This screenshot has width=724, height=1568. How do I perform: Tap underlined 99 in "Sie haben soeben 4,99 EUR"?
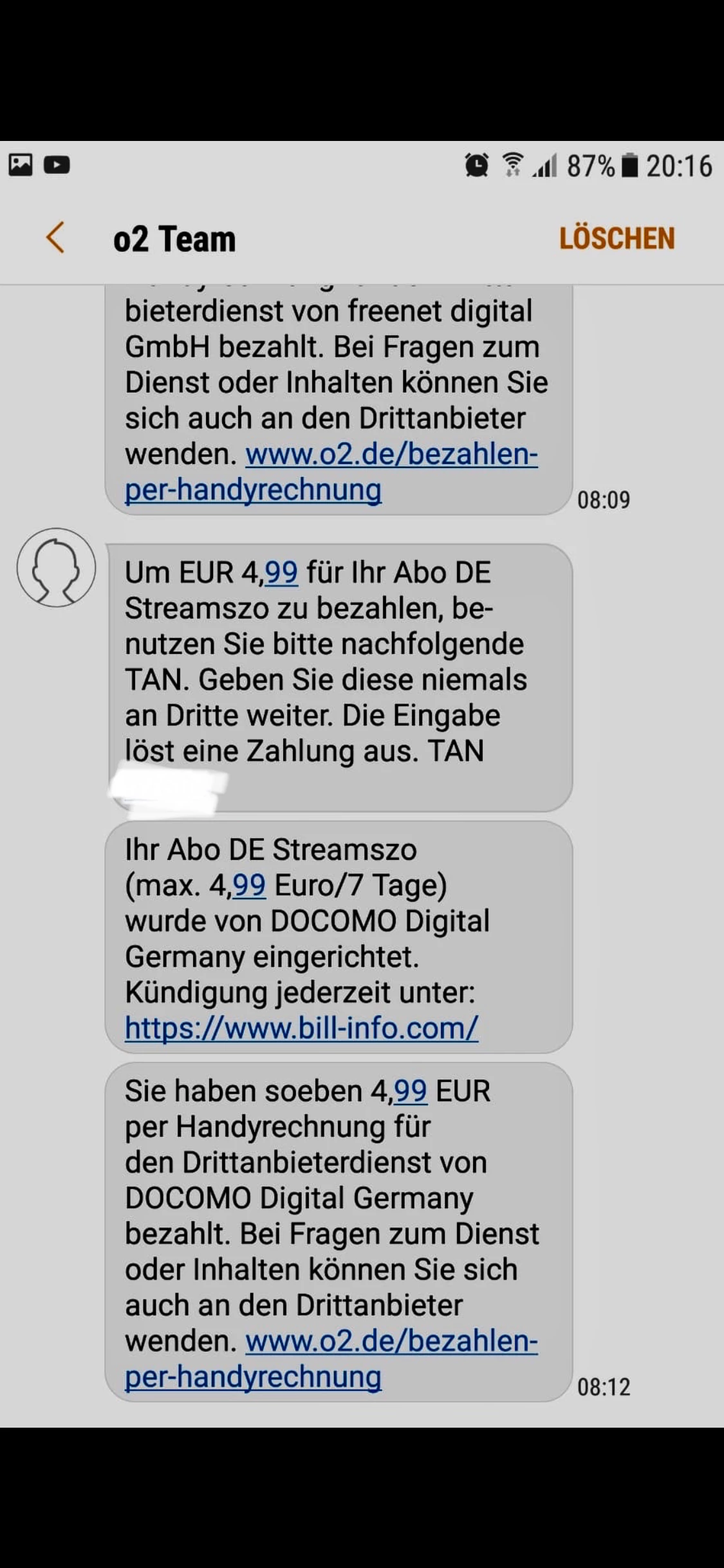pyautogui.click(x=411, y=1091)
